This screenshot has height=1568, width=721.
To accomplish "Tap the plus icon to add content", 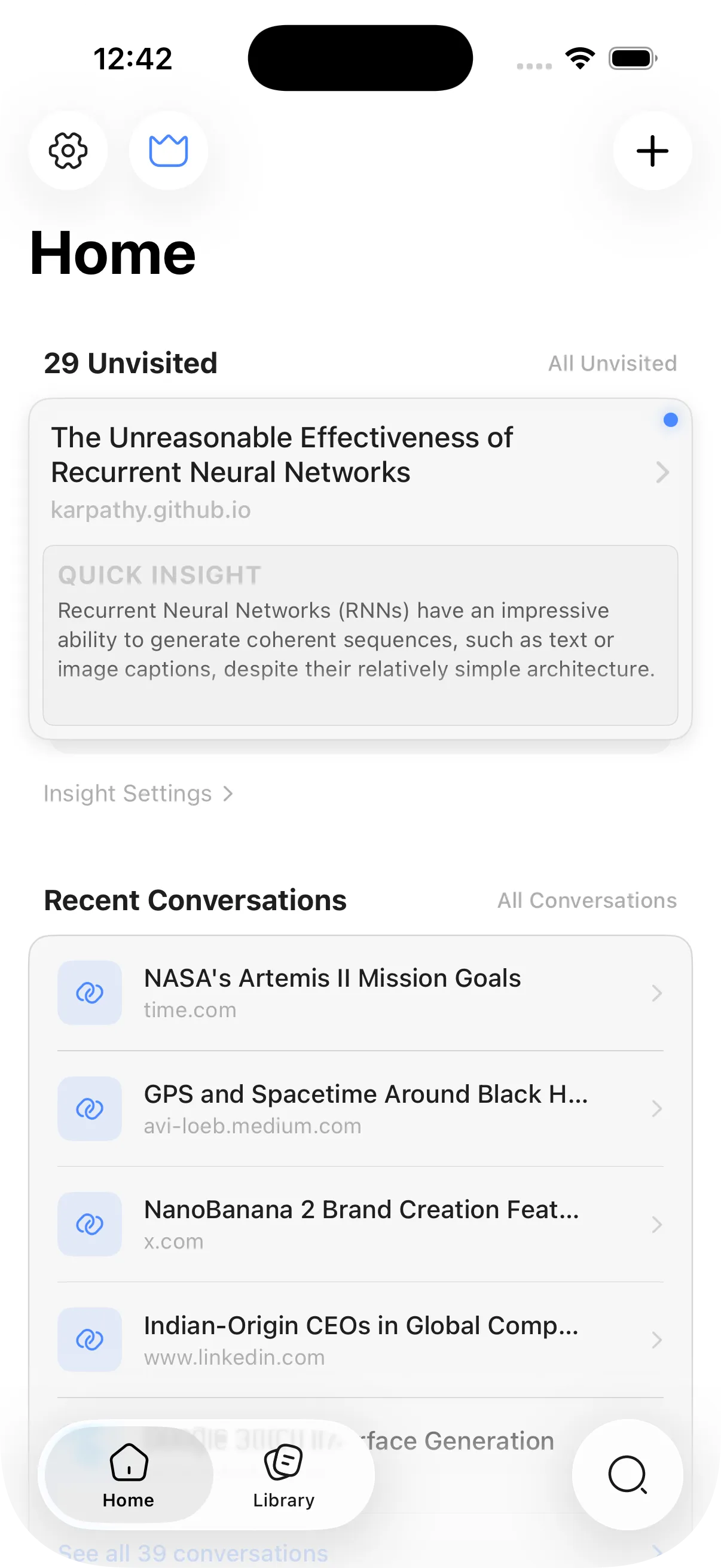I will (x=652, y=151).
